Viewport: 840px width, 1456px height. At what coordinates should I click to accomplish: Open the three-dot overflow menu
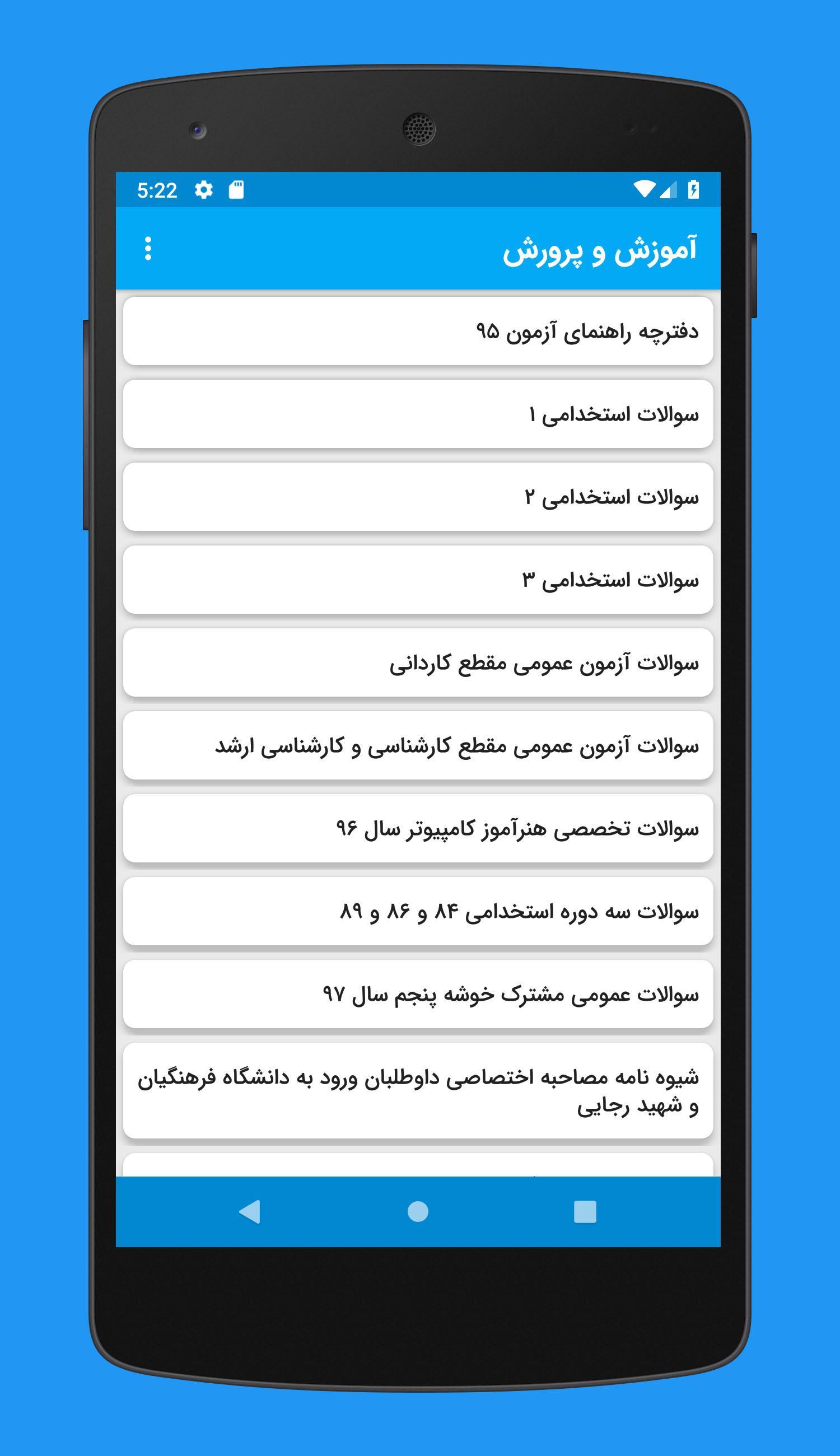(x=148, y=249)
